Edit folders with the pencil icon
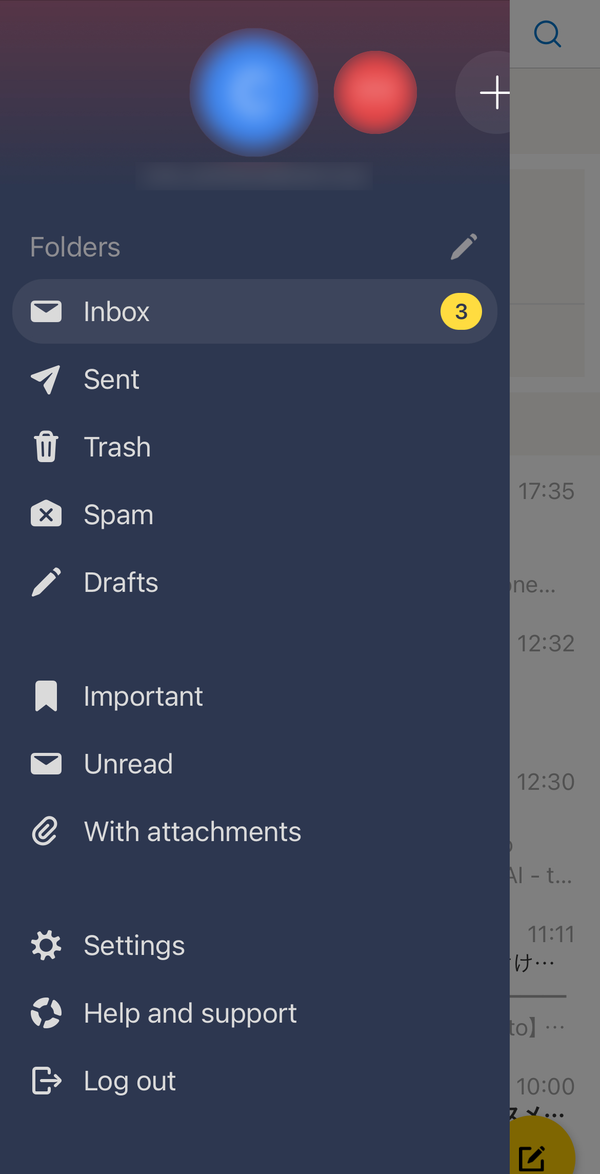Image resolution: width=600 pixels, height=1174 pixels. [464, 246]
